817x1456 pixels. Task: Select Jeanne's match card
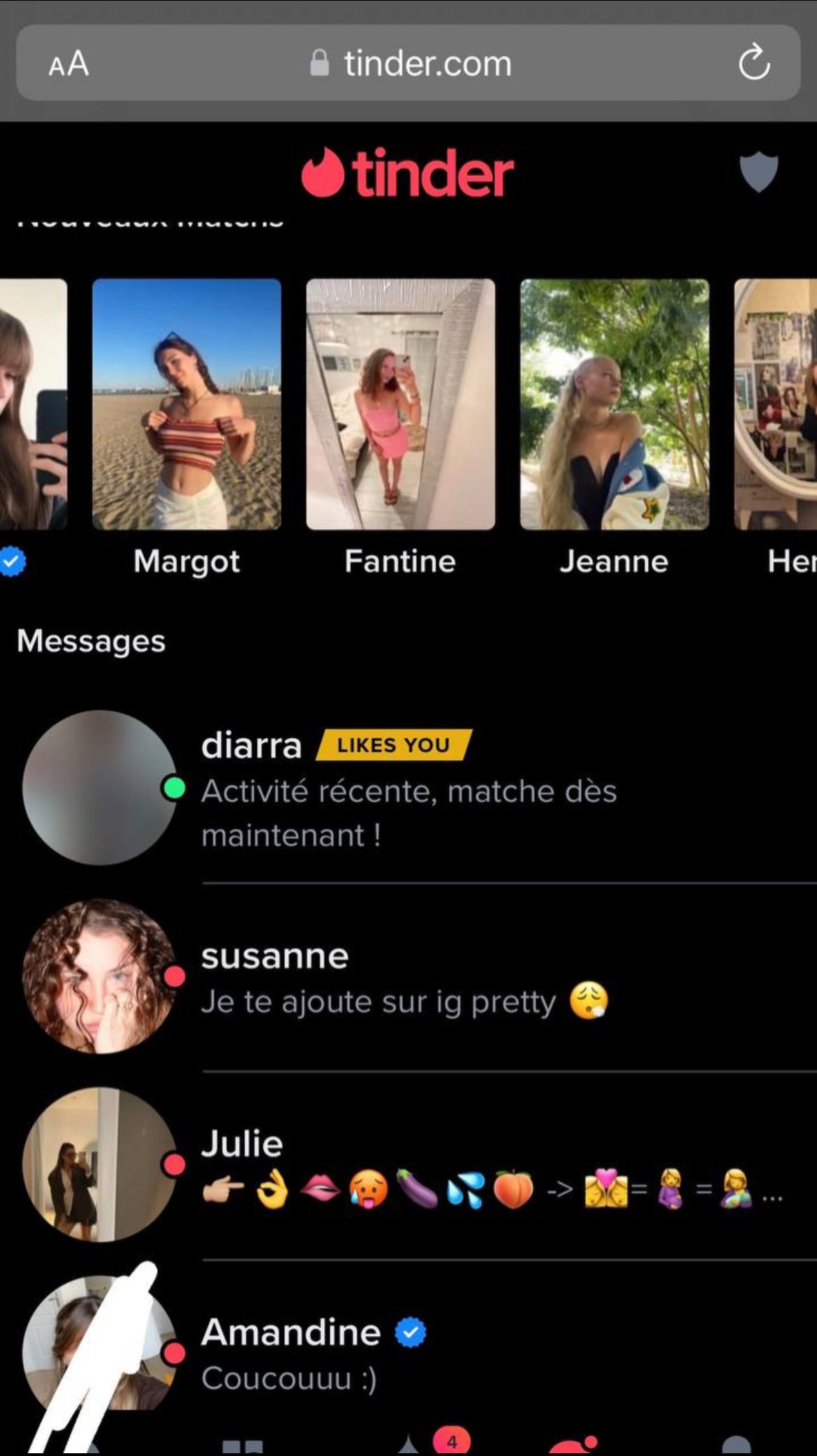click(614, 404)
